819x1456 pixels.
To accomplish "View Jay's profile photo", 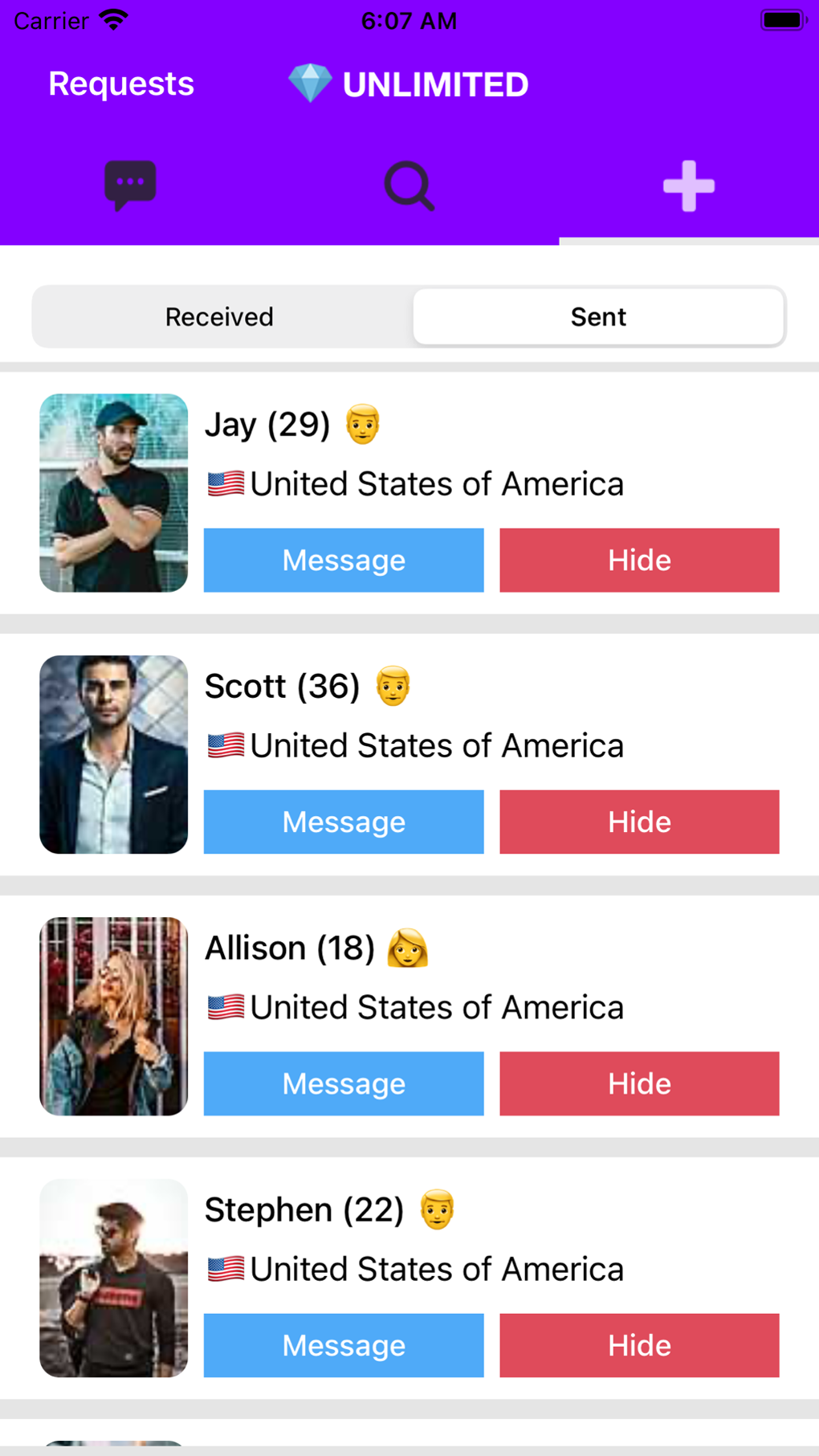I will (114, 493).
